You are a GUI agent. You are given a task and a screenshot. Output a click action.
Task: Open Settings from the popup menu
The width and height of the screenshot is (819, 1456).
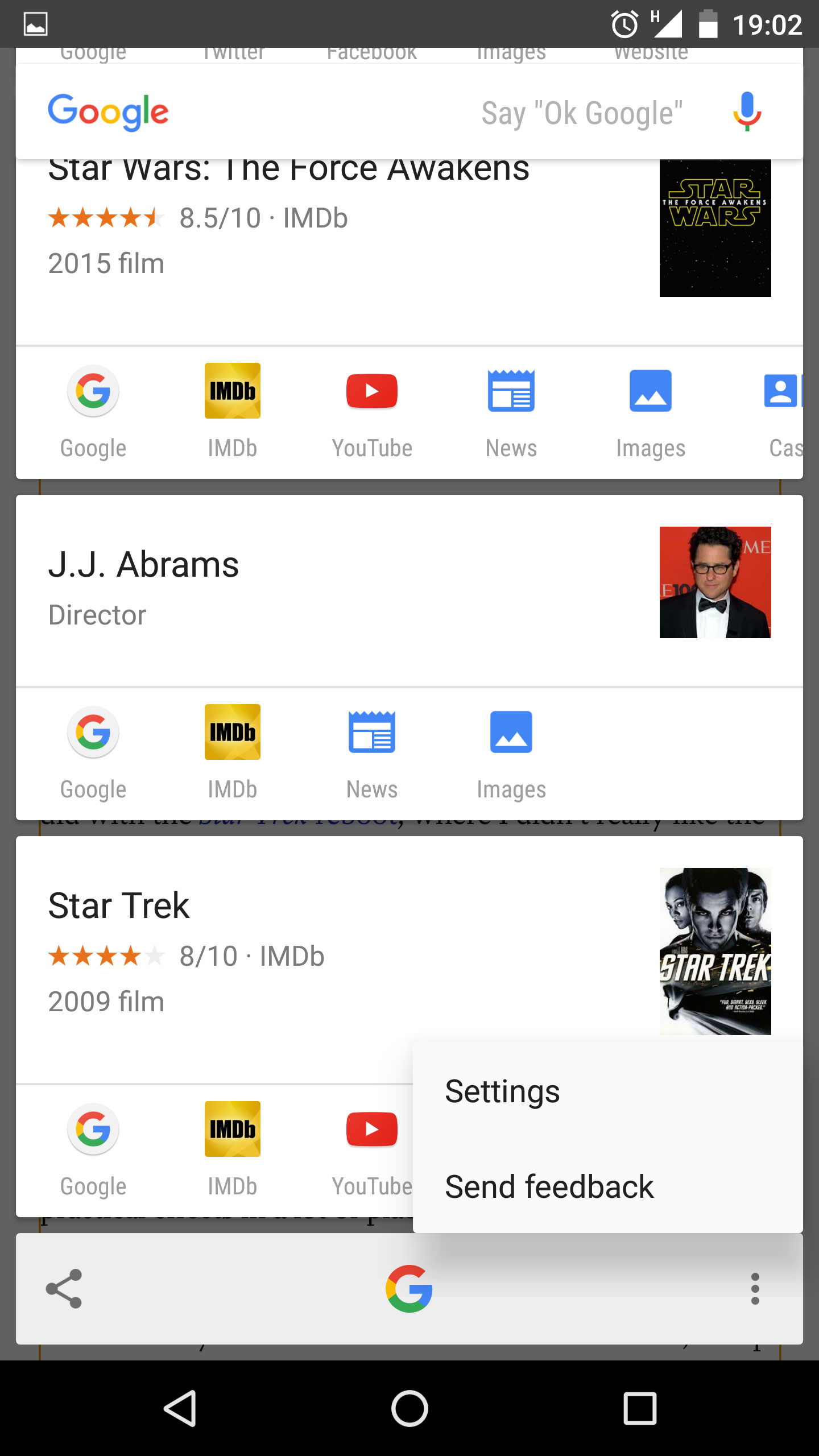(503, 1091)
